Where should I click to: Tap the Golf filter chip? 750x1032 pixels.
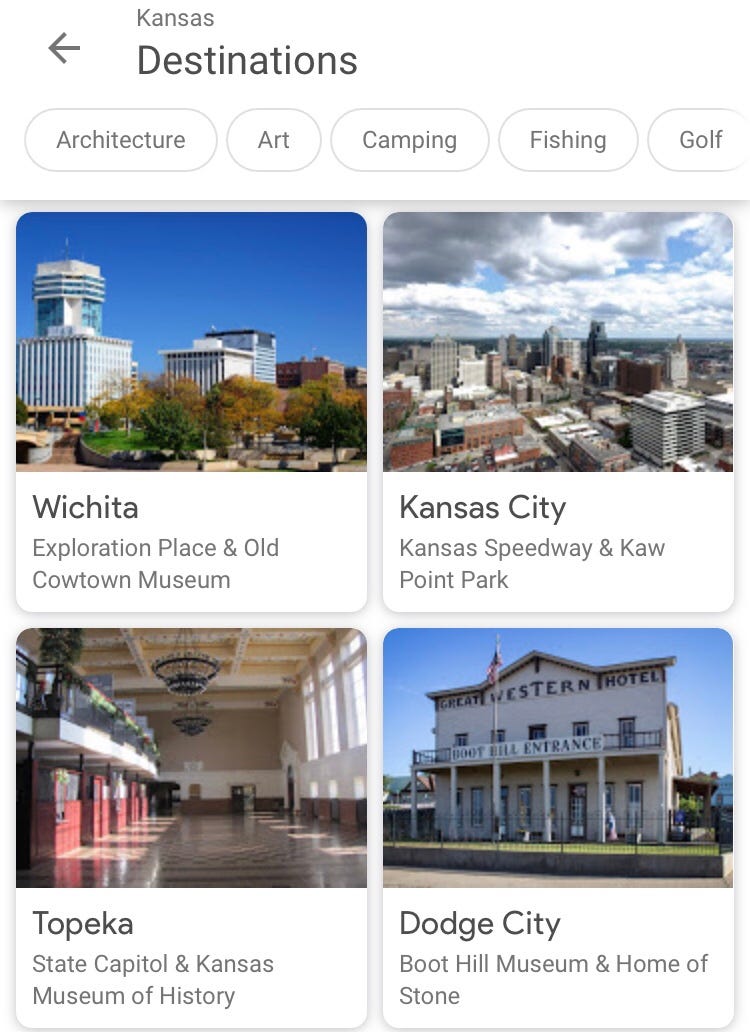[700, 140]
